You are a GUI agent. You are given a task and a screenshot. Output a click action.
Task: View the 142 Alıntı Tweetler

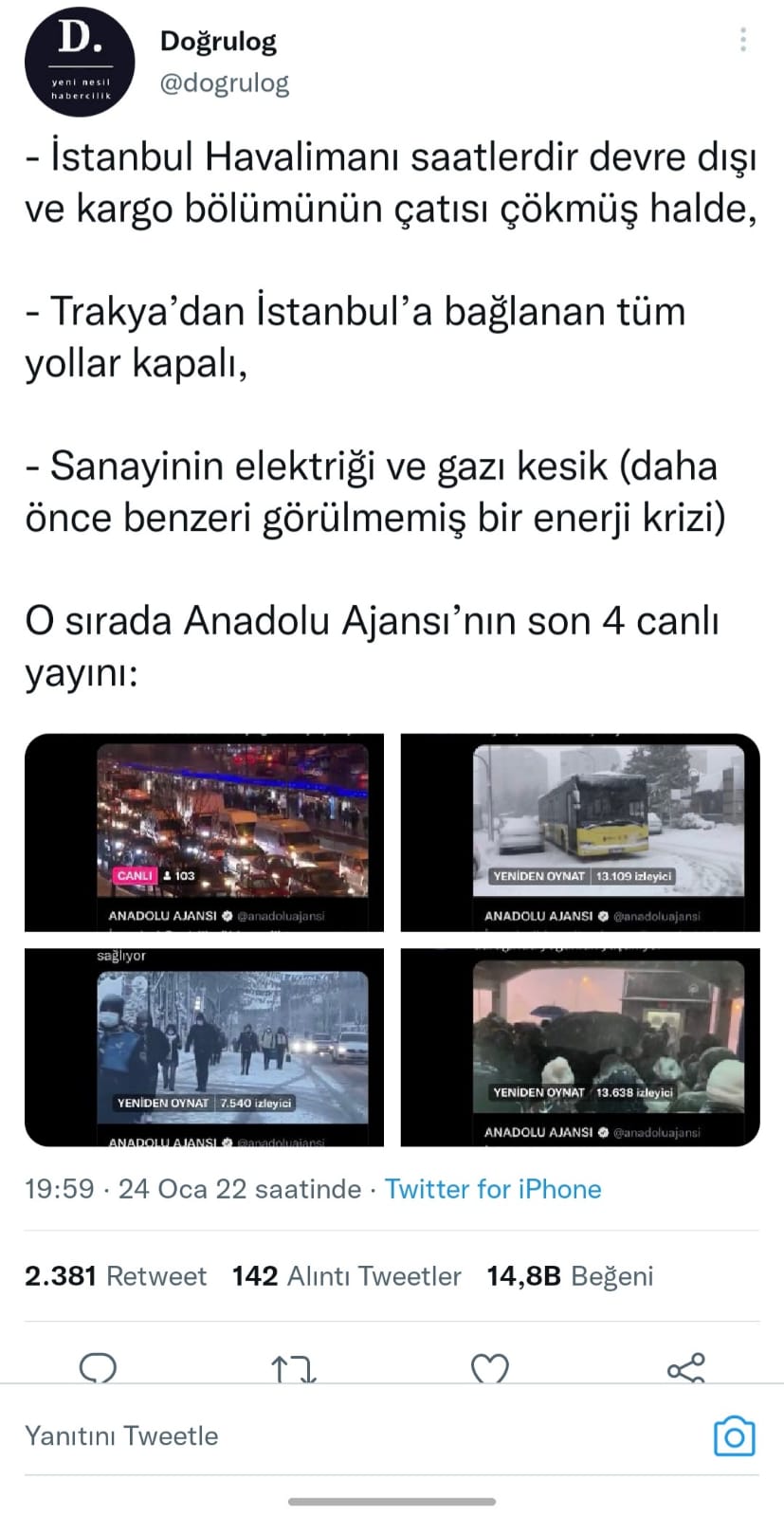click(x=346, y=1276)
